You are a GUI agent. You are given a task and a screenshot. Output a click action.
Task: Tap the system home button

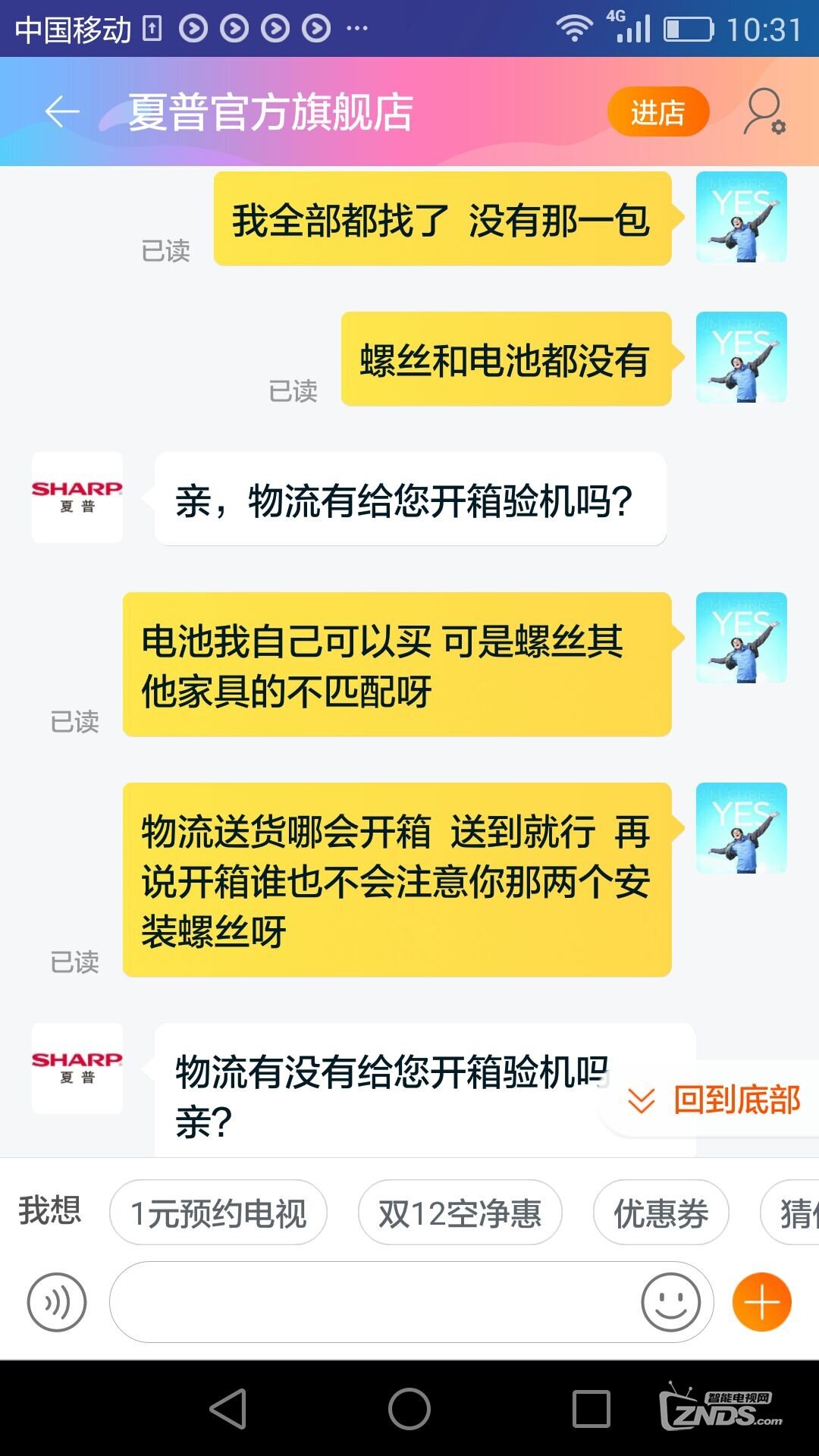coord(409,1409)
